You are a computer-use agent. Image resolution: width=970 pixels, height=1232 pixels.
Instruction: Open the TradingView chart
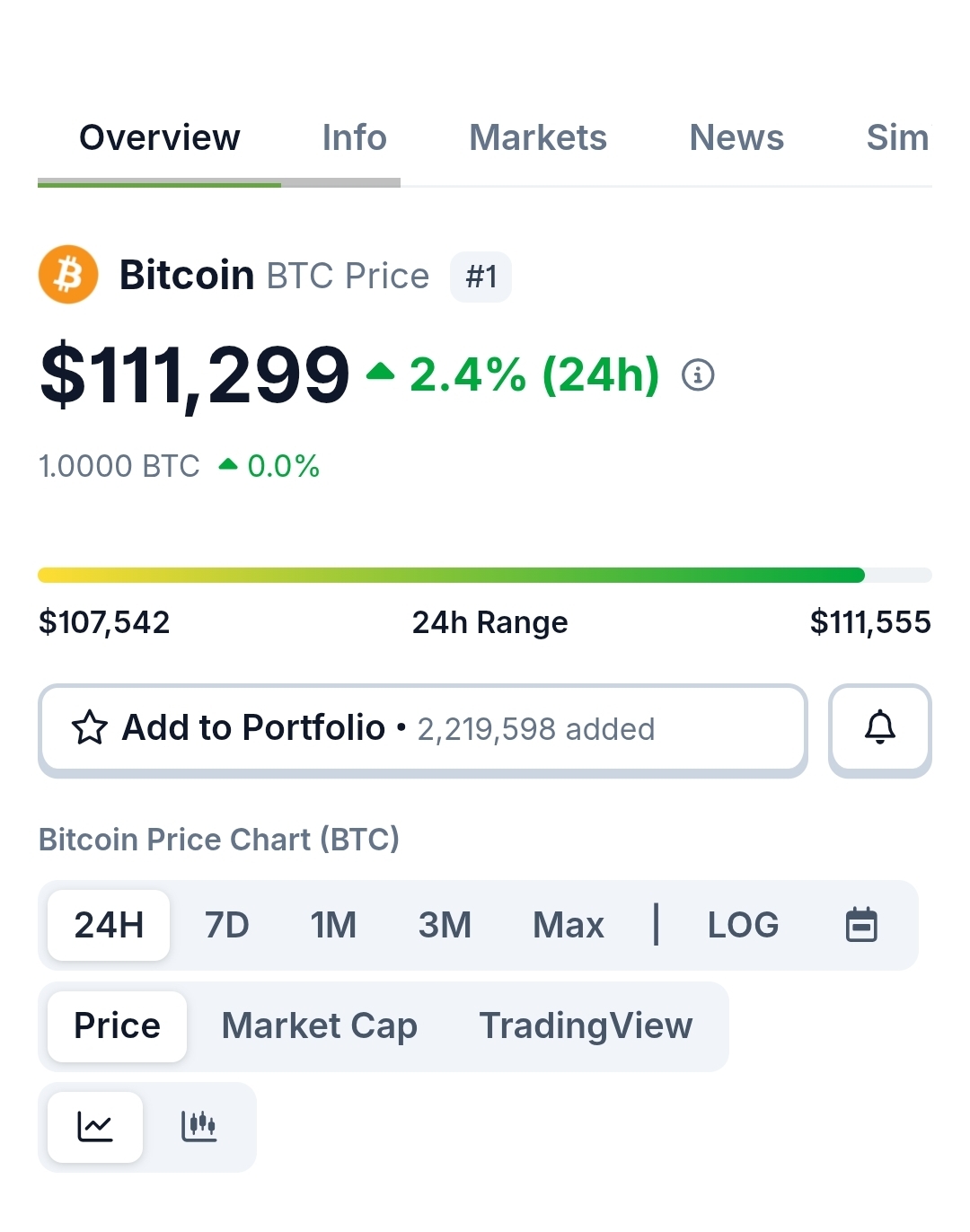[586, 1026]
